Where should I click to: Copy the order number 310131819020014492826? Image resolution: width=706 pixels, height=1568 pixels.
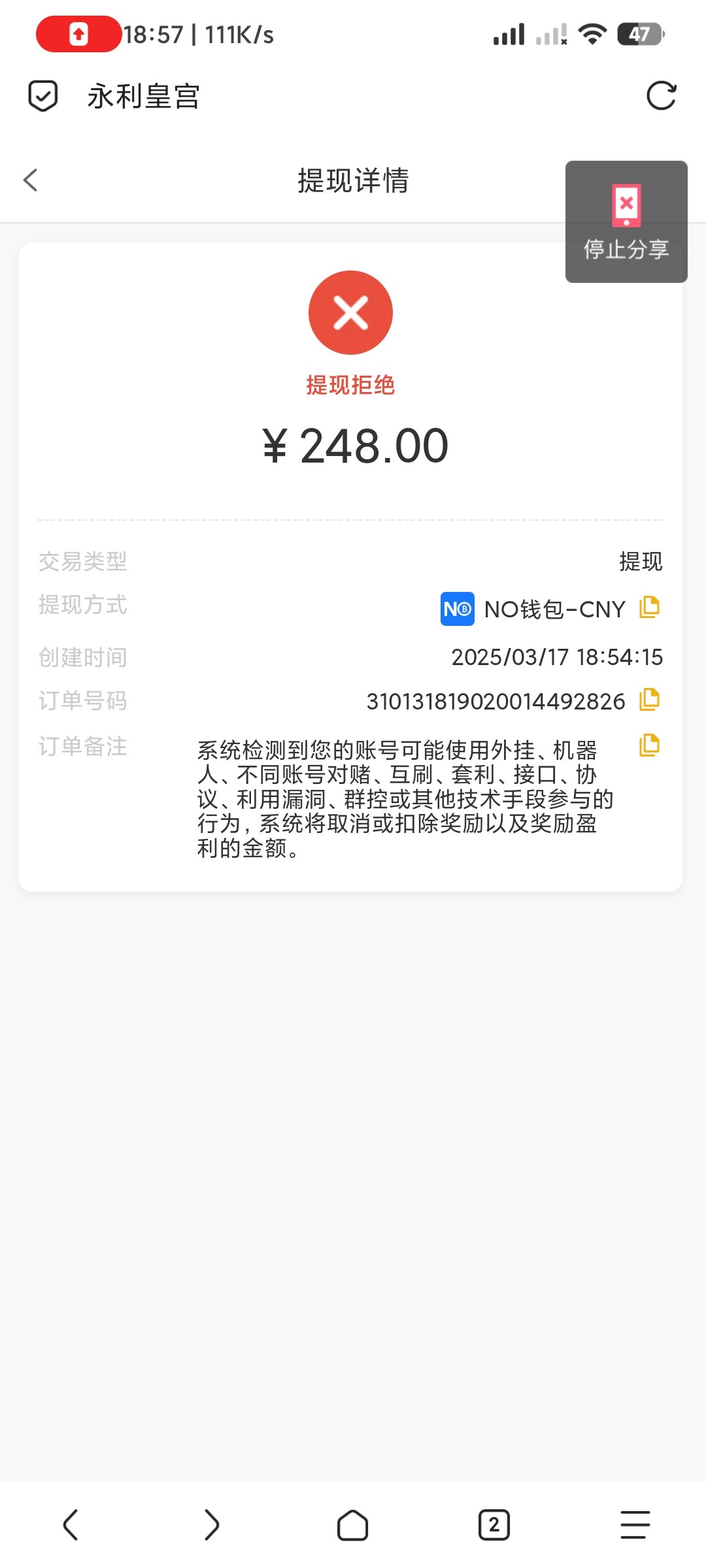coord(648,700)
